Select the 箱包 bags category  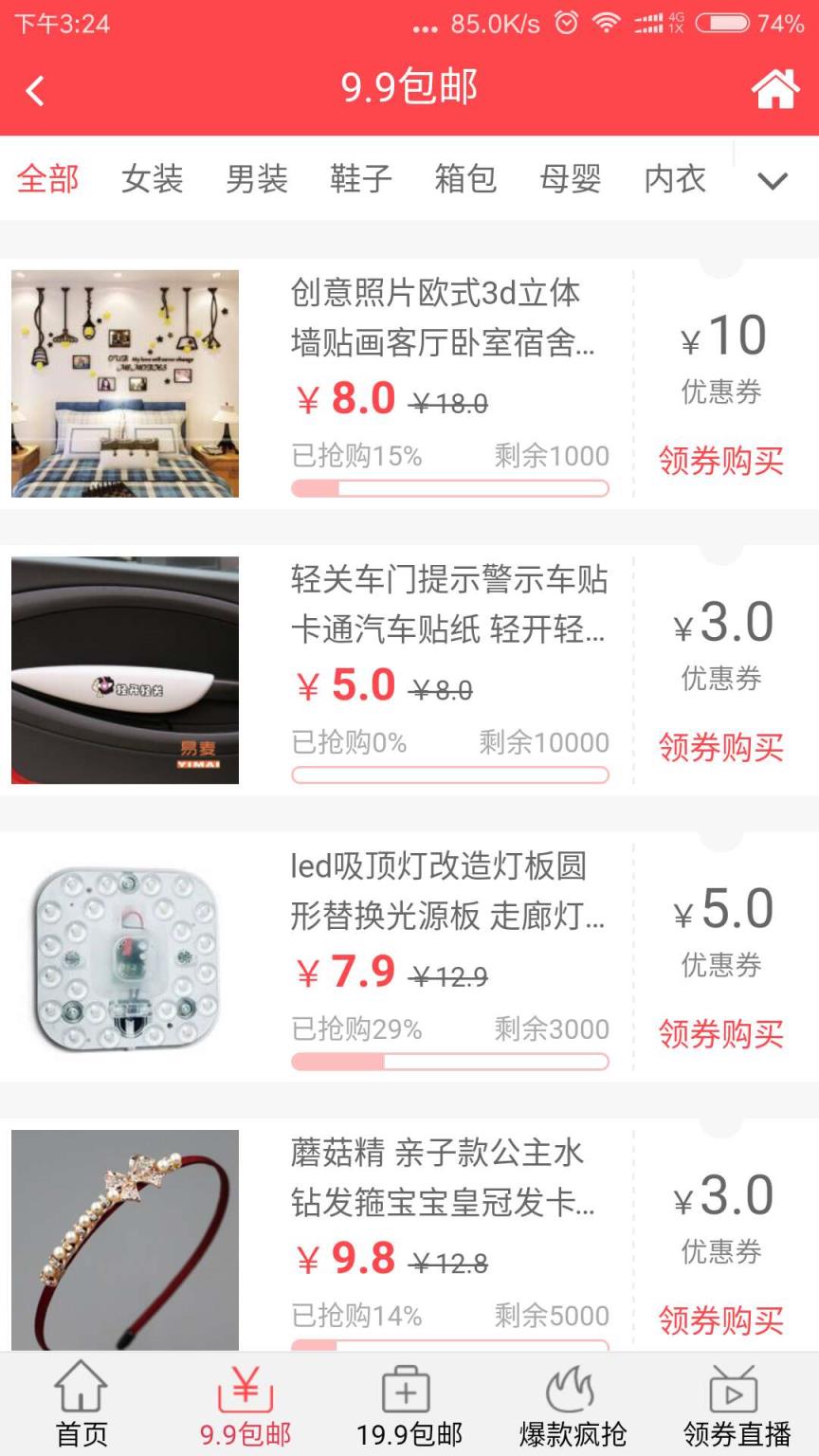464,180
